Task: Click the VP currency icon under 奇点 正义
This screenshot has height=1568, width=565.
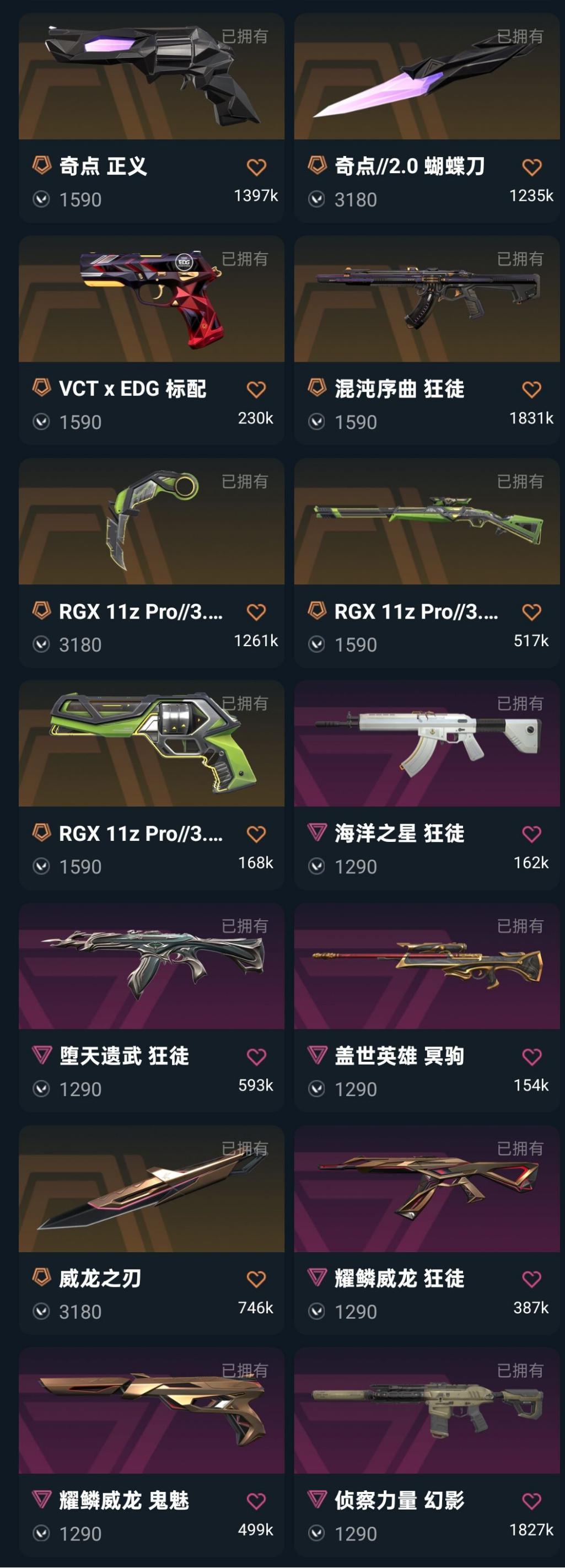Action: [x=41, y=198]
